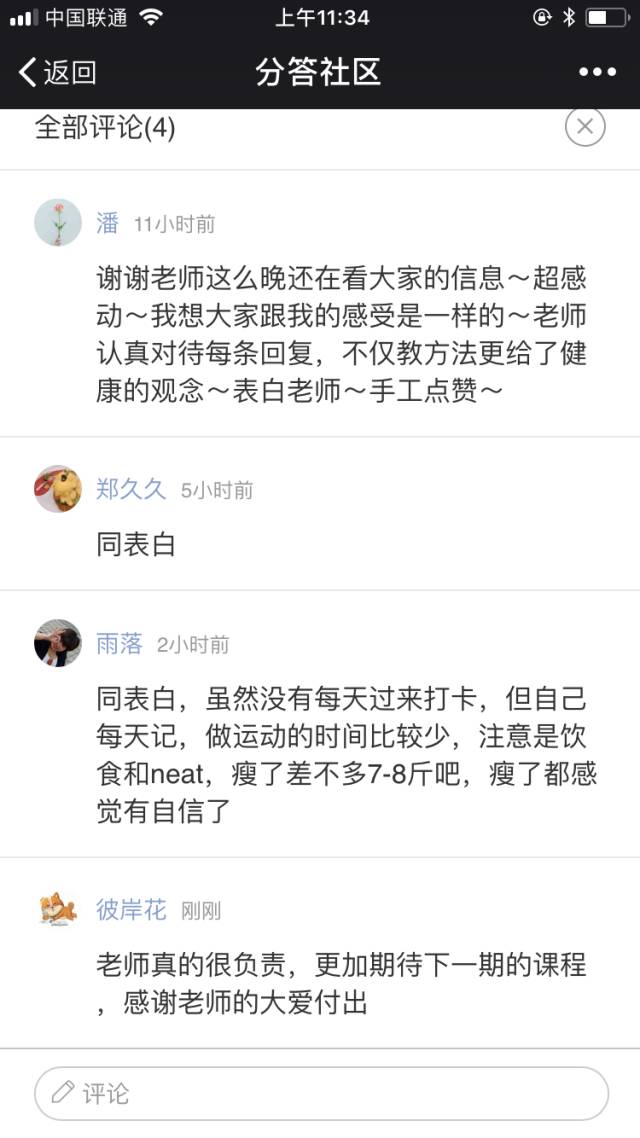
Task: Go back using the 返回 button
Action: [x=58, y=72]
